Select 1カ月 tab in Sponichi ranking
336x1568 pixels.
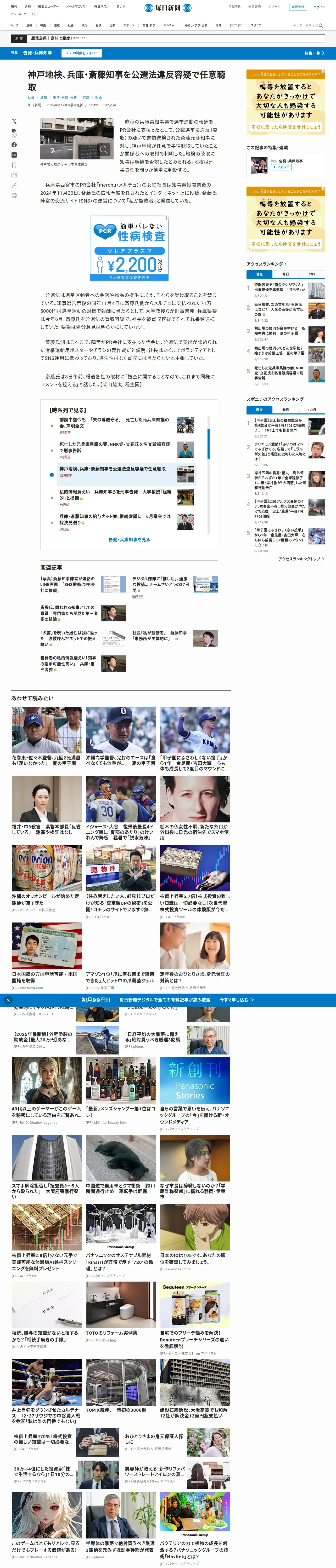click(x=312, y=410)
